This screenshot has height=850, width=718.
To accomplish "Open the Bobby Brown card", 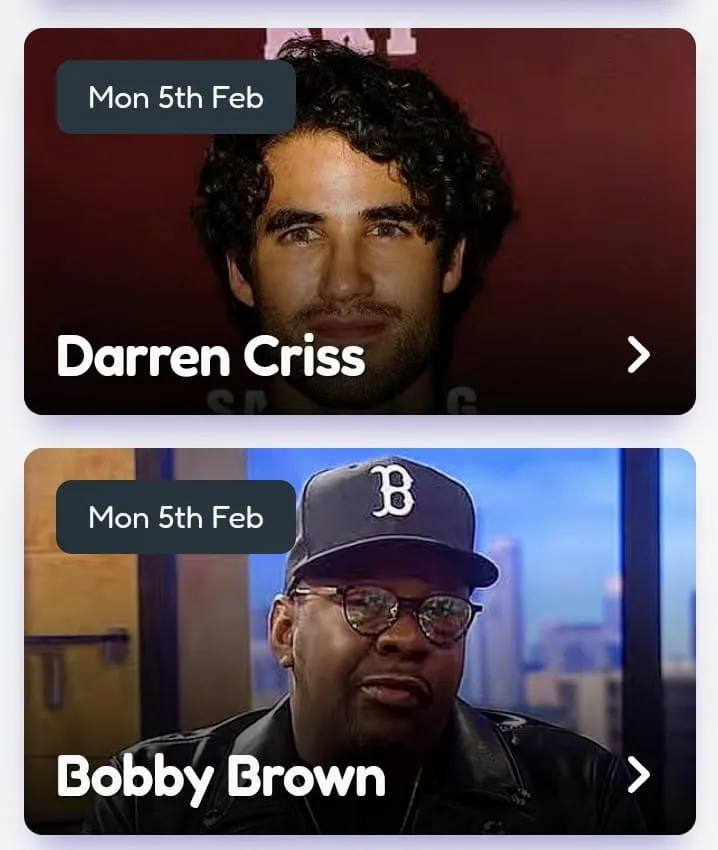I will point(359,642).
